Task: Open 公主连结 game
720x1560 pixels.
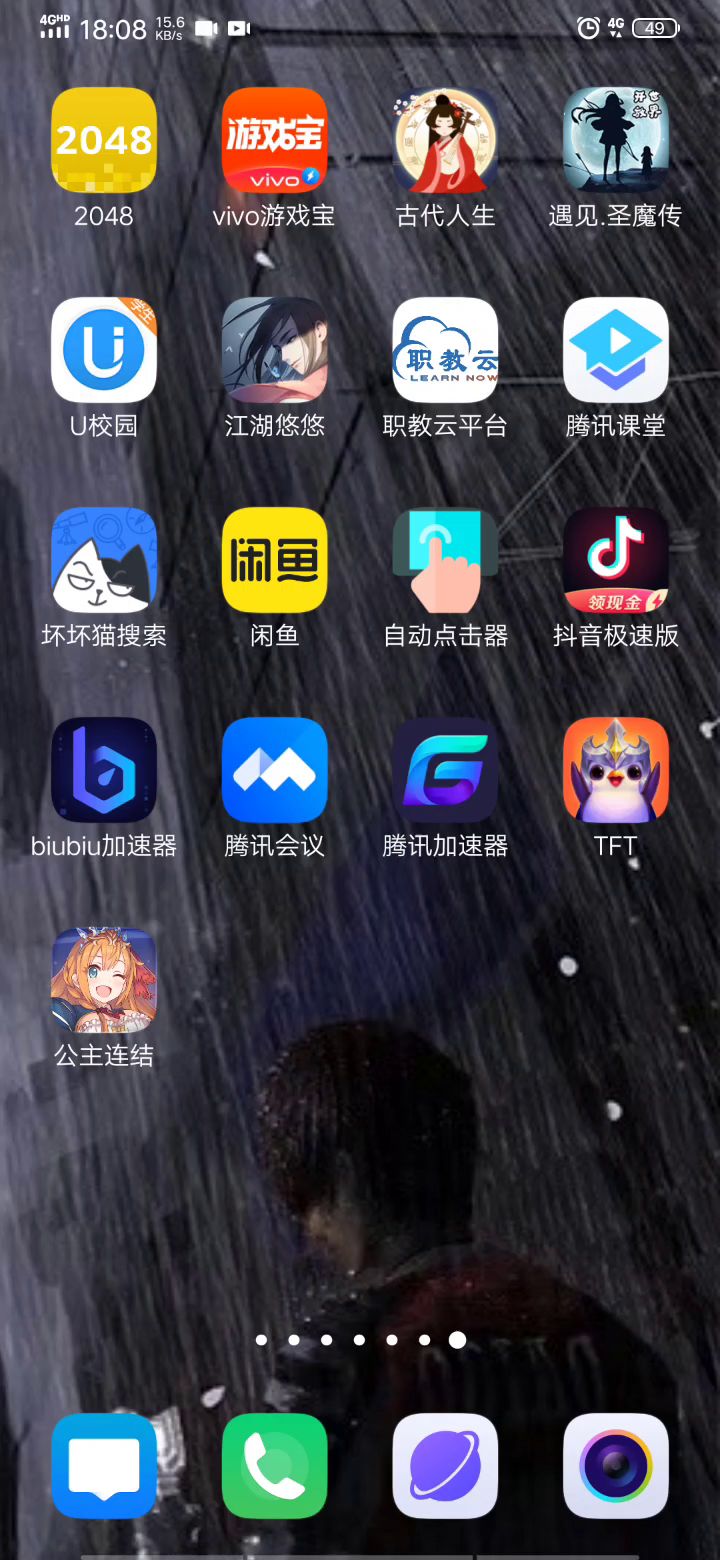Action: tap(104, 980)
